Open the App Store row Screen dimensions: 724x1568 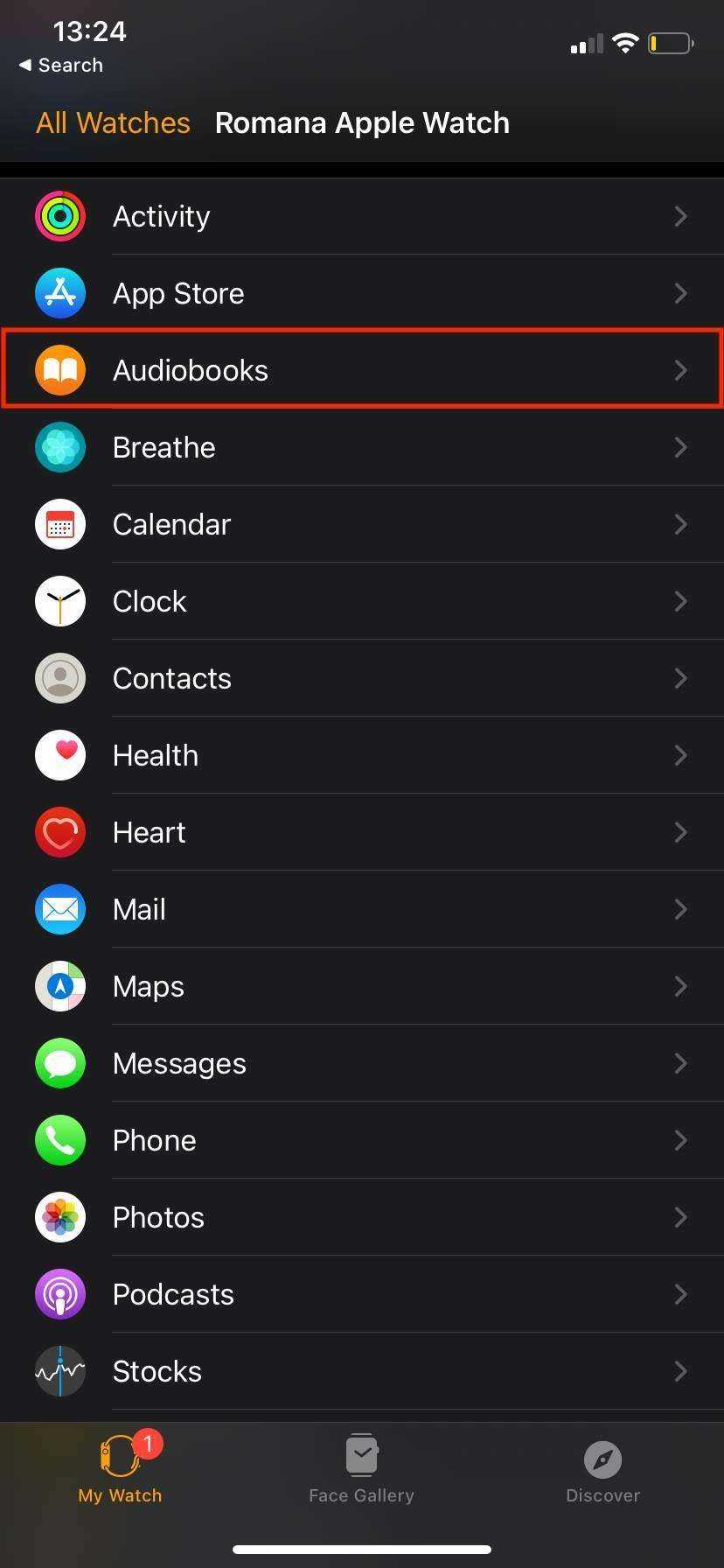362,293
